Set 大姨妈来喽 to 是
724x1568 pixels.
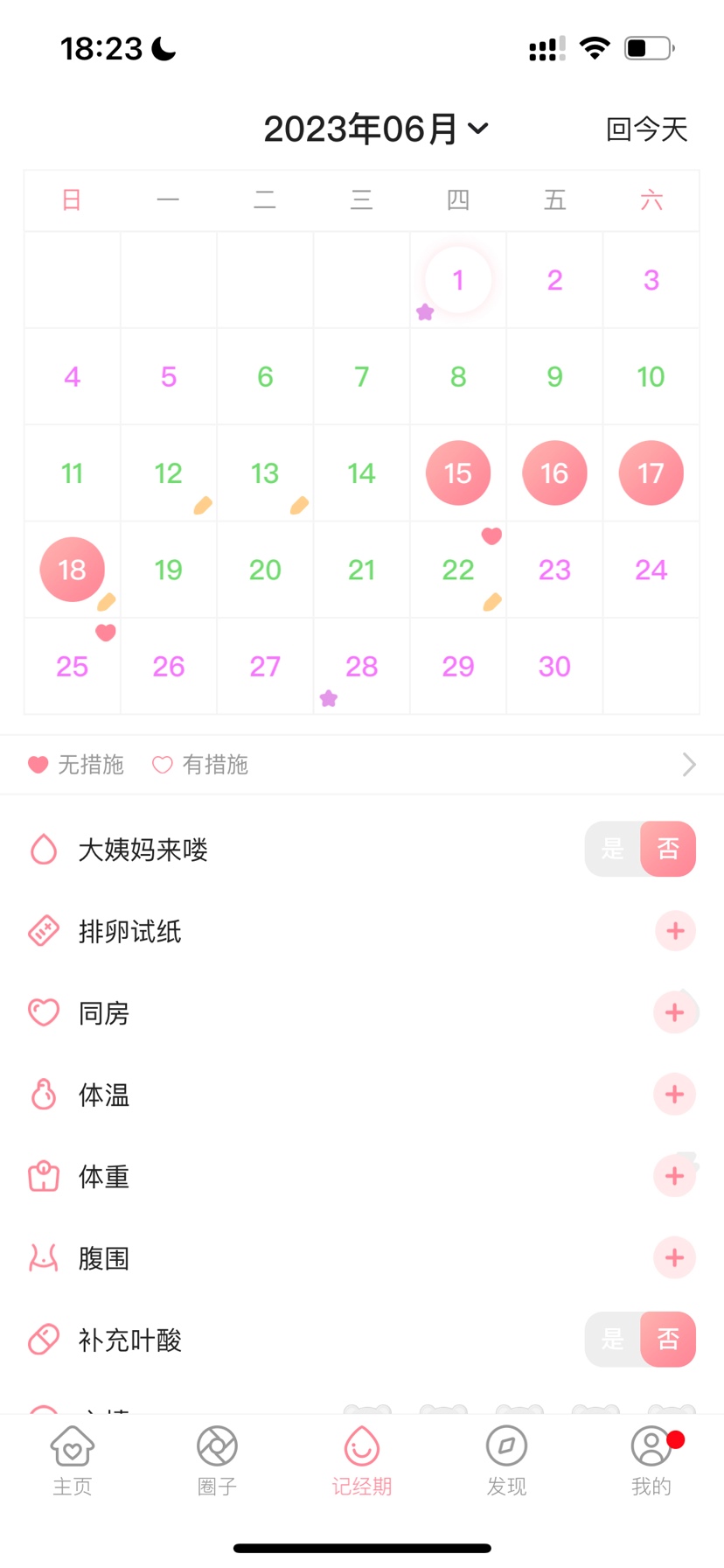[613, 849]
